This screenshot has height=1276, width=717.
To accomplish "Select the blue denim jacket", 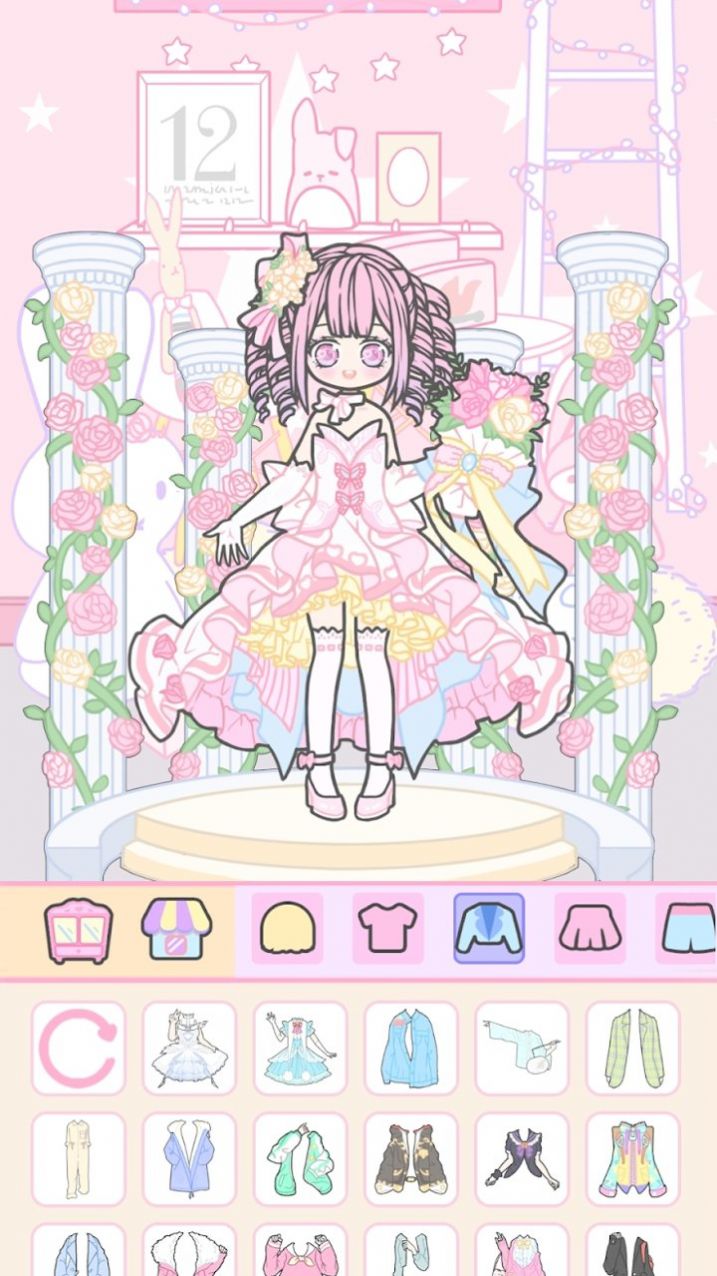I will (411, 1048).
